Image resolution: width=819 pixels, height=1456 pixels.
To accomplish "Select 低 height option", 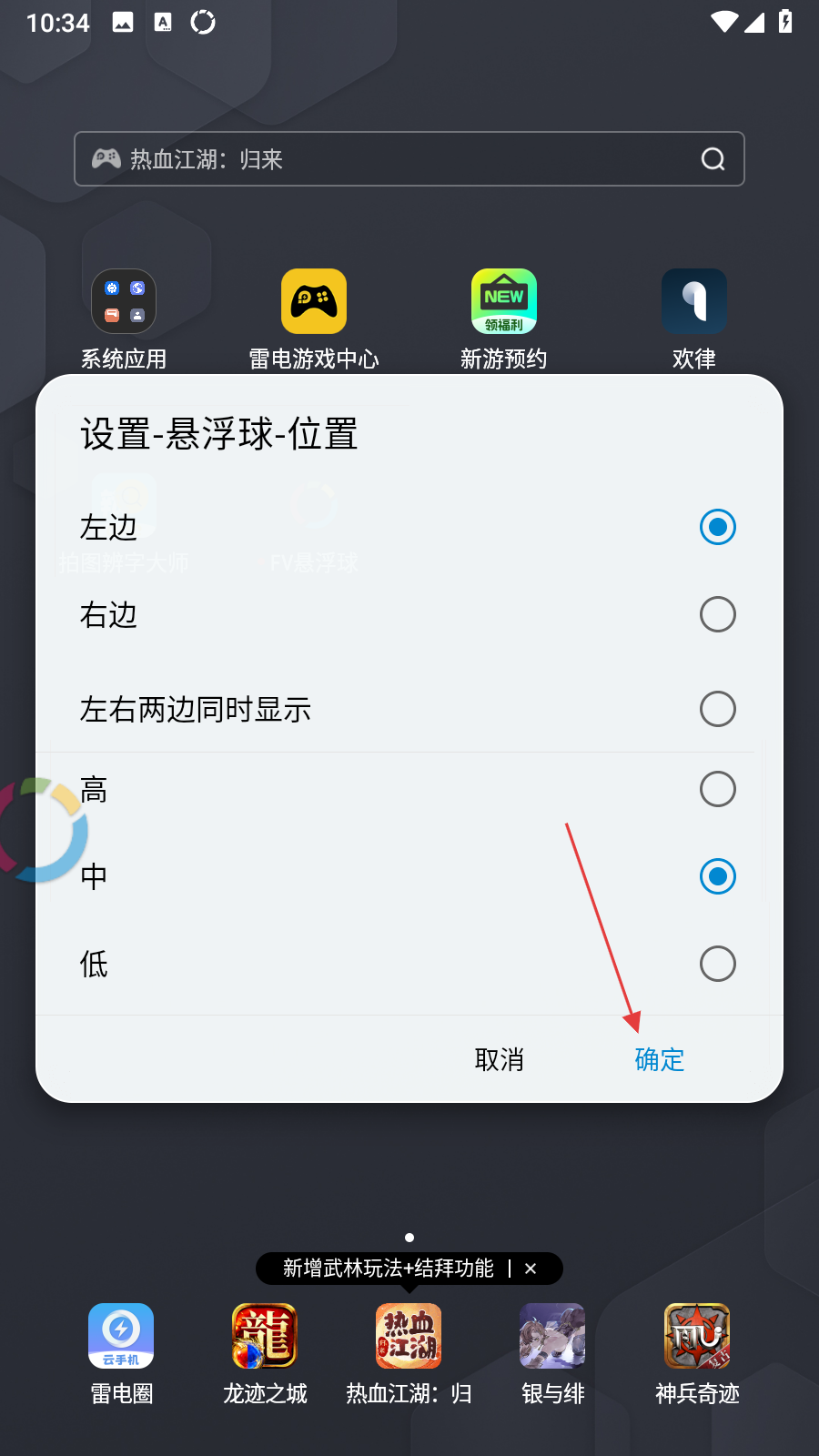I will [x=717, y=964].
